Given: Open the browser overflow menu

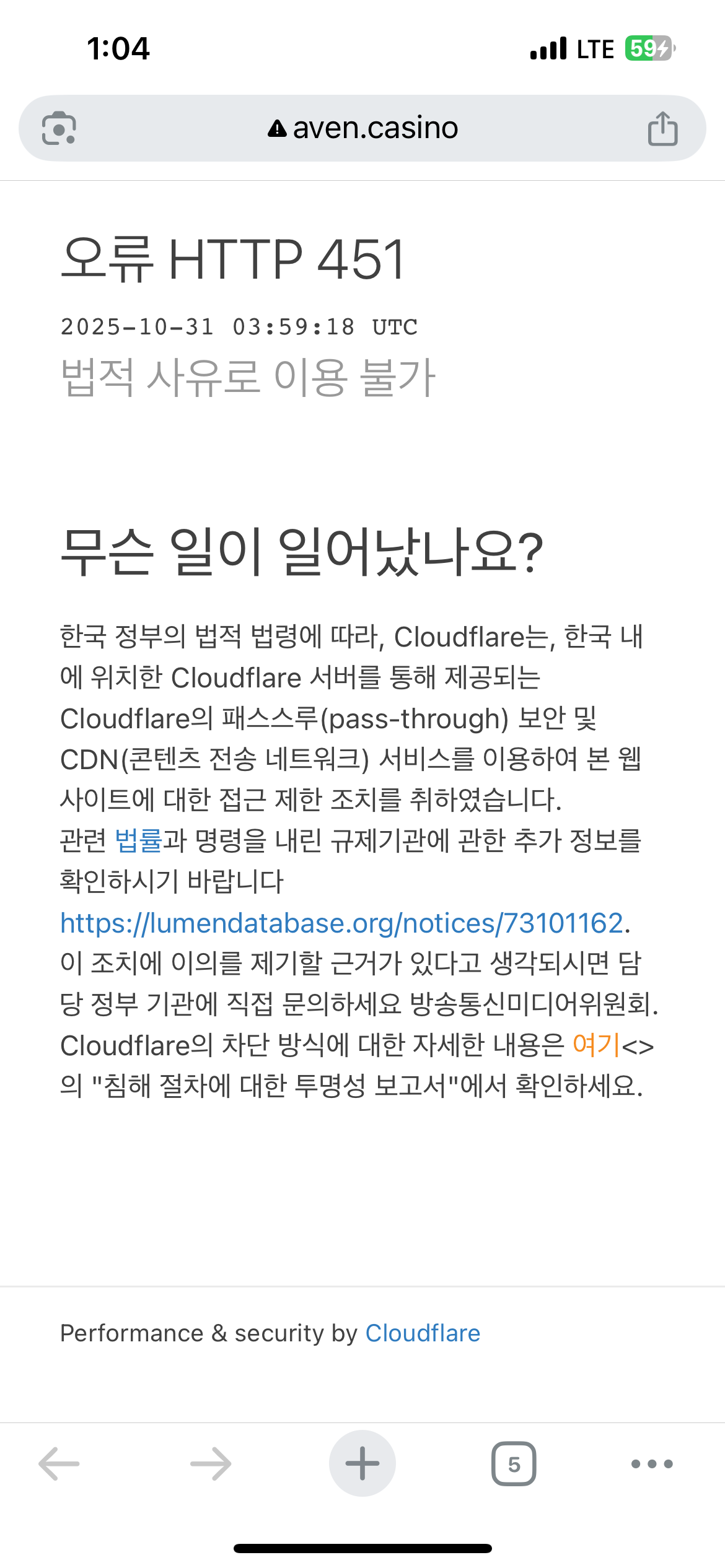Looking at the screenshot, I should [652, 1464].
